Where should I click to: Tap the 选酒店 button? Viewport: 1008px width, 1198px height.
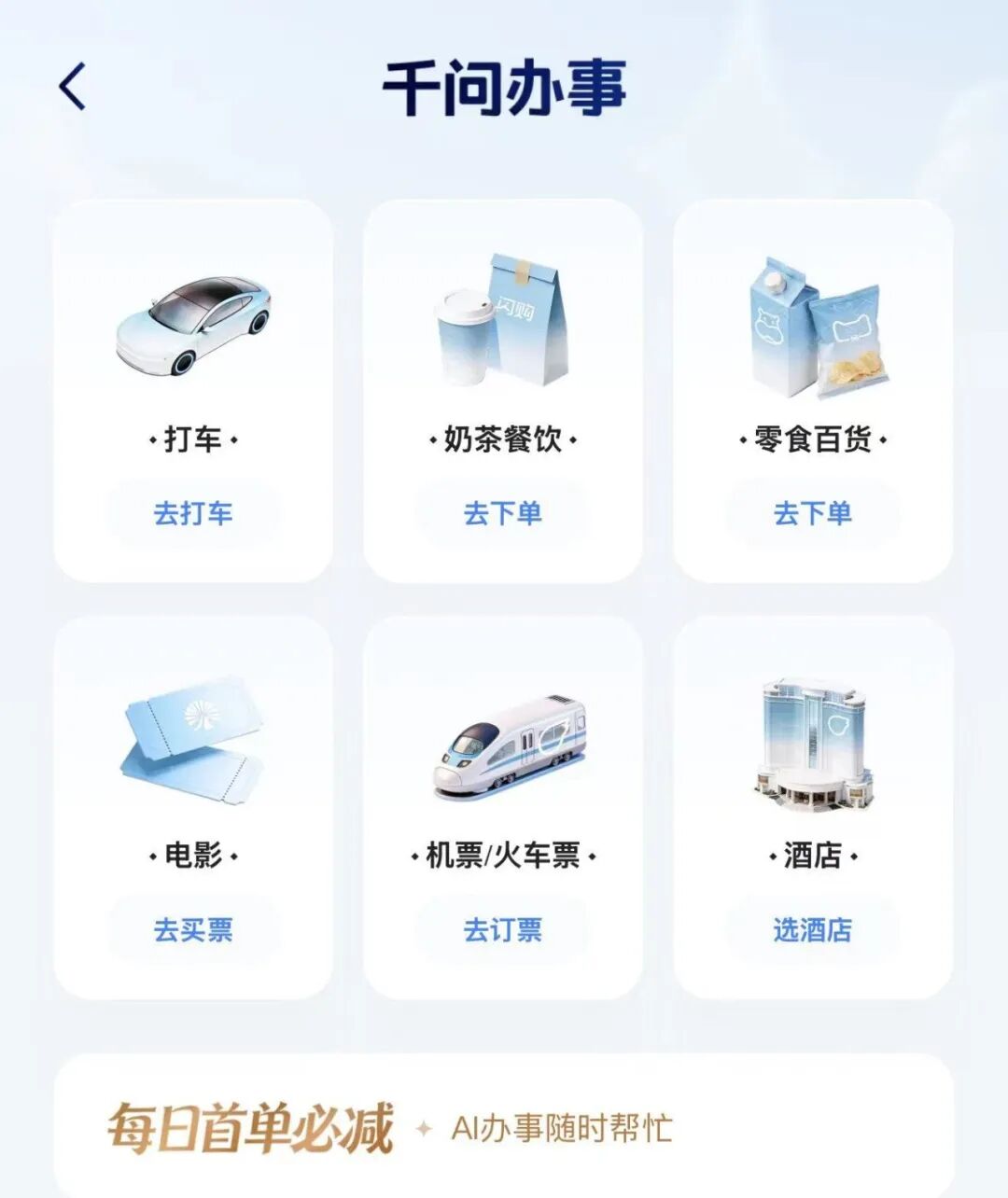[x=813, y=929]
